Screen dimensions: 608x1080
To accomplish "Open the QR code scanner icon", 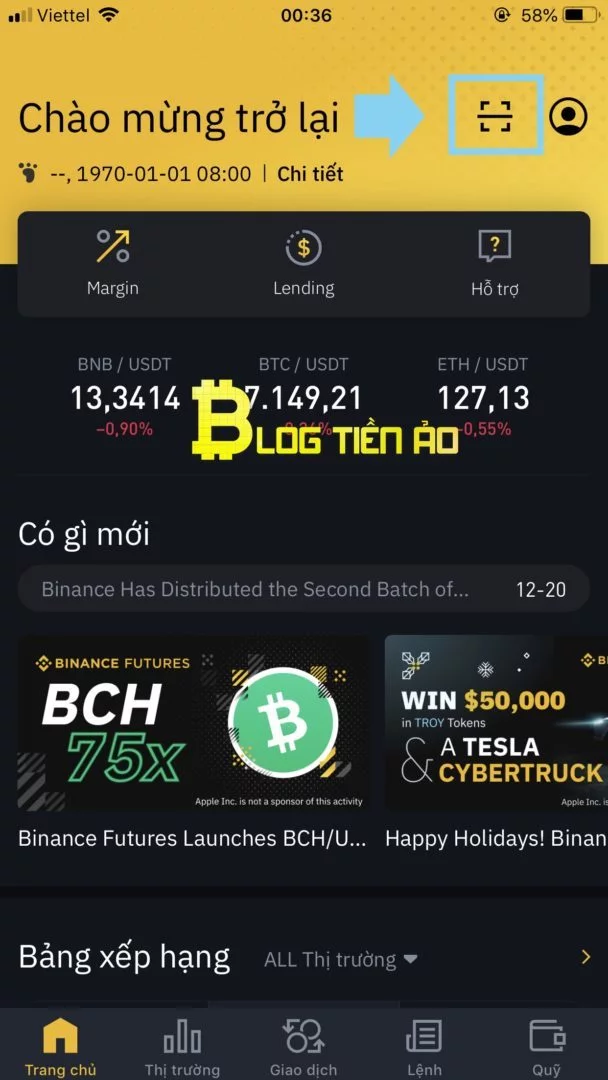I will click(495, 116).
